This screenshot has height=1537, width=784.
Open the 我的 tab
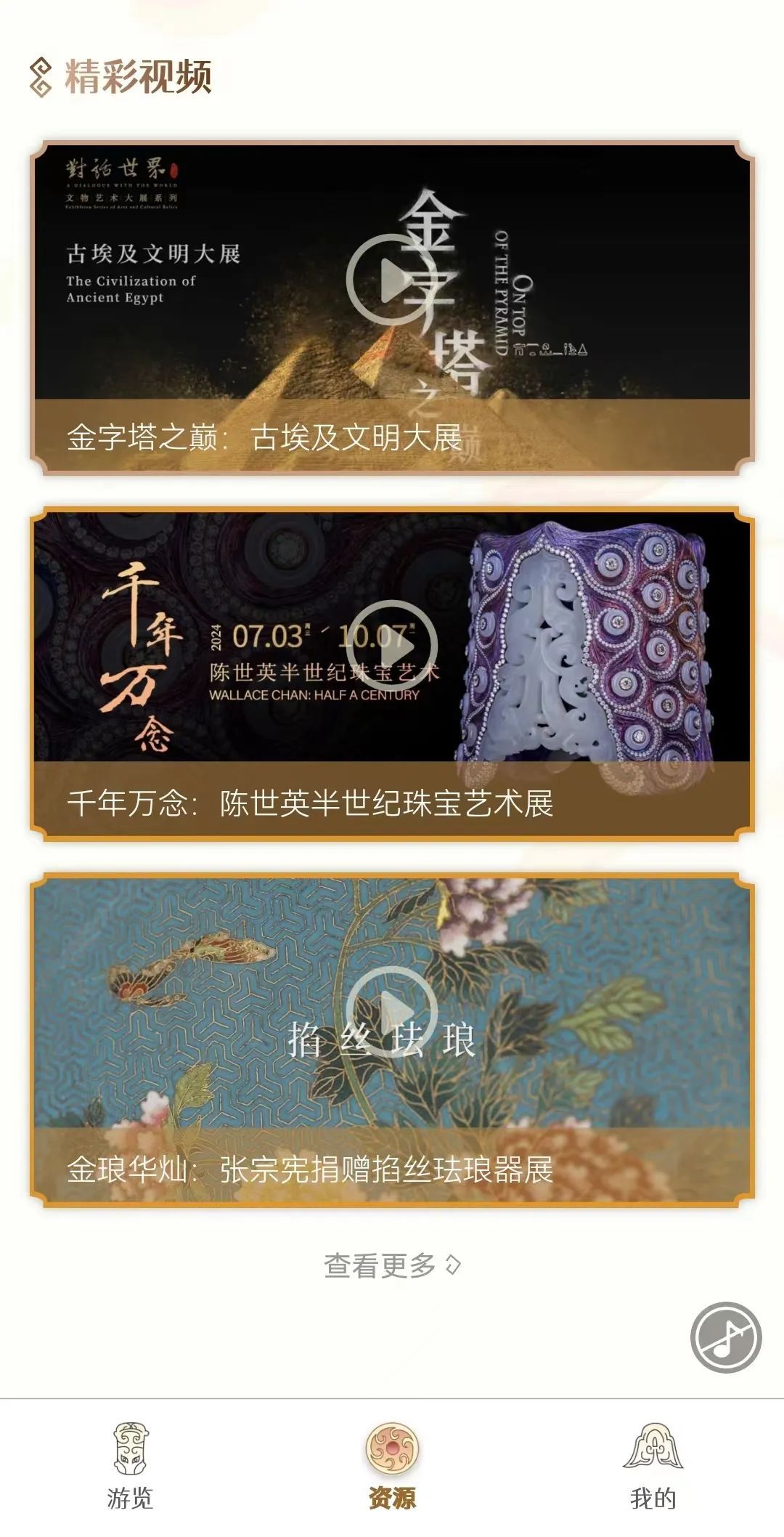tap(653, 1466)
